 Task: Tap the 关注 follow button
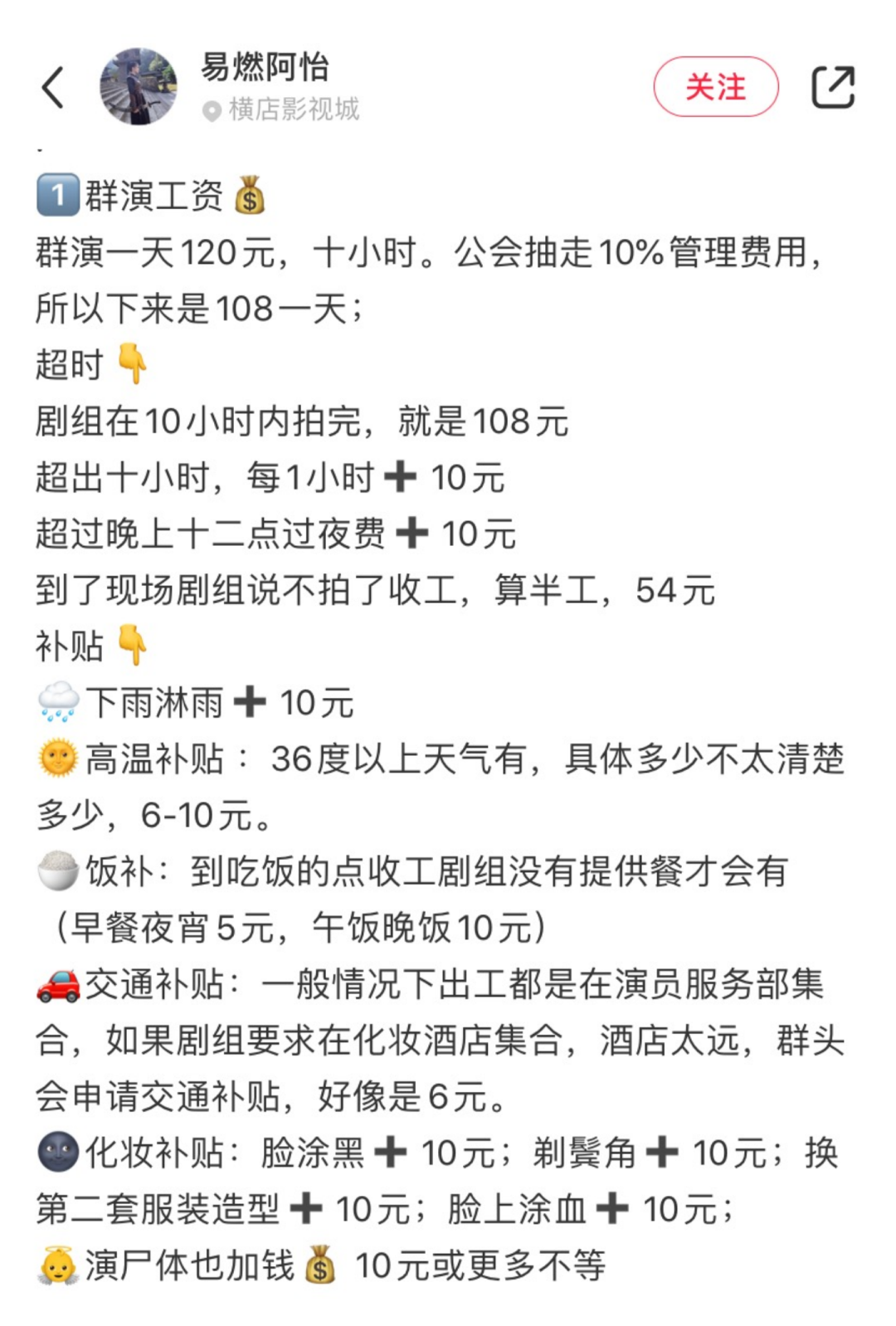tap(718, 85)
